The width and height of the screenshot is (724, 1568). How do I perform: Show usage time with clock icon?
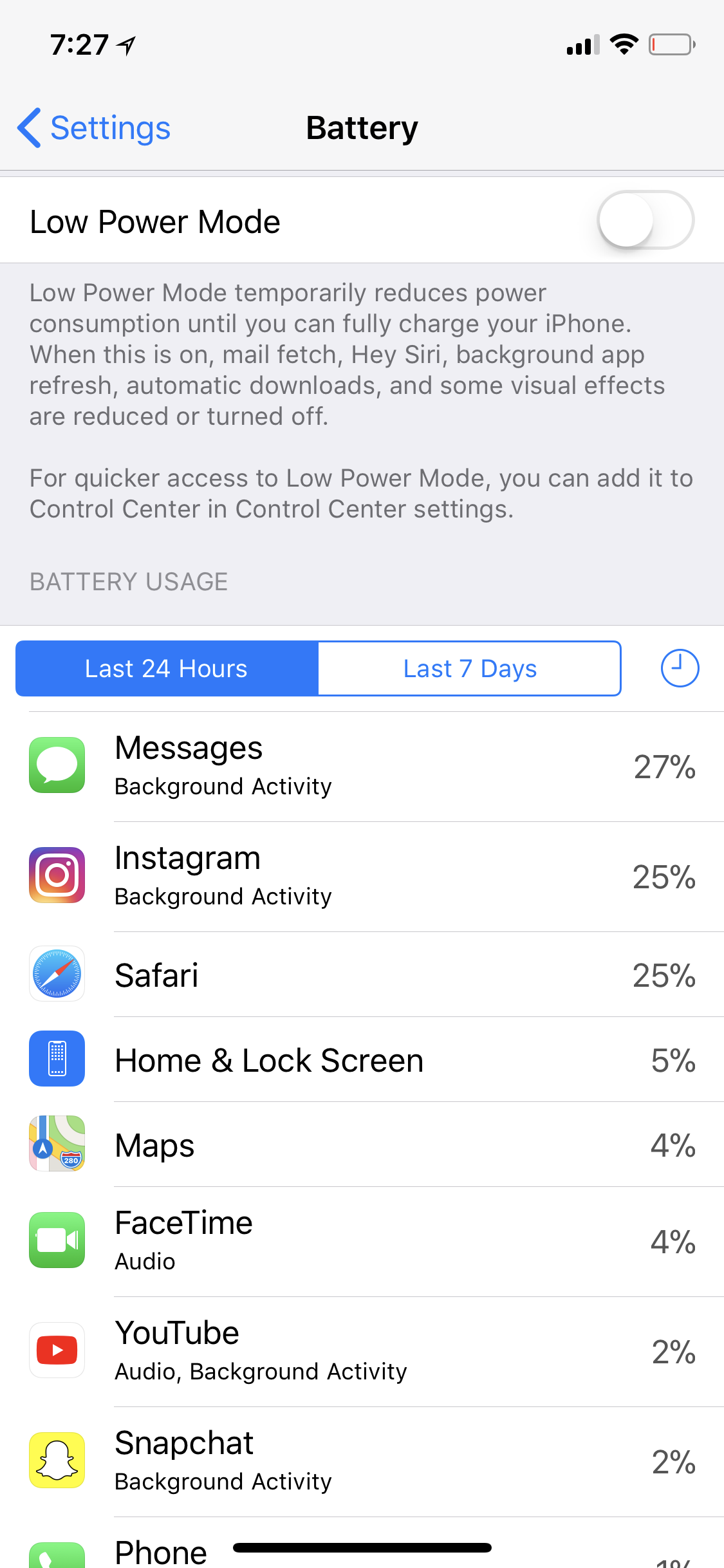coord(680,668)
